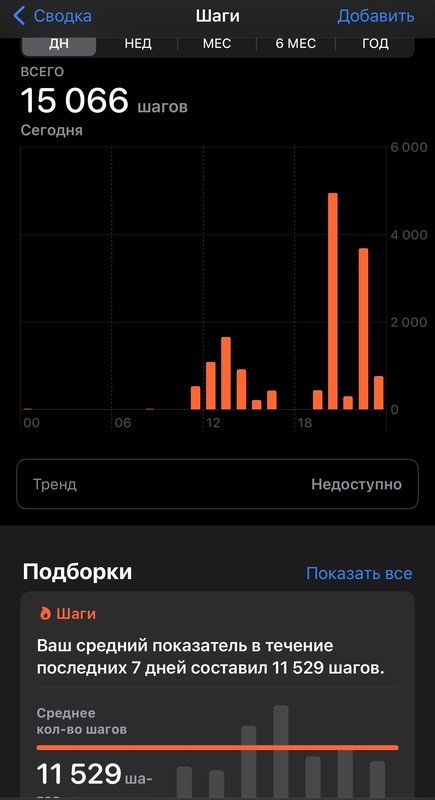This screenshot has width=435, height=800.
Task: Switch to the МЕС month view
Action: 217,44
